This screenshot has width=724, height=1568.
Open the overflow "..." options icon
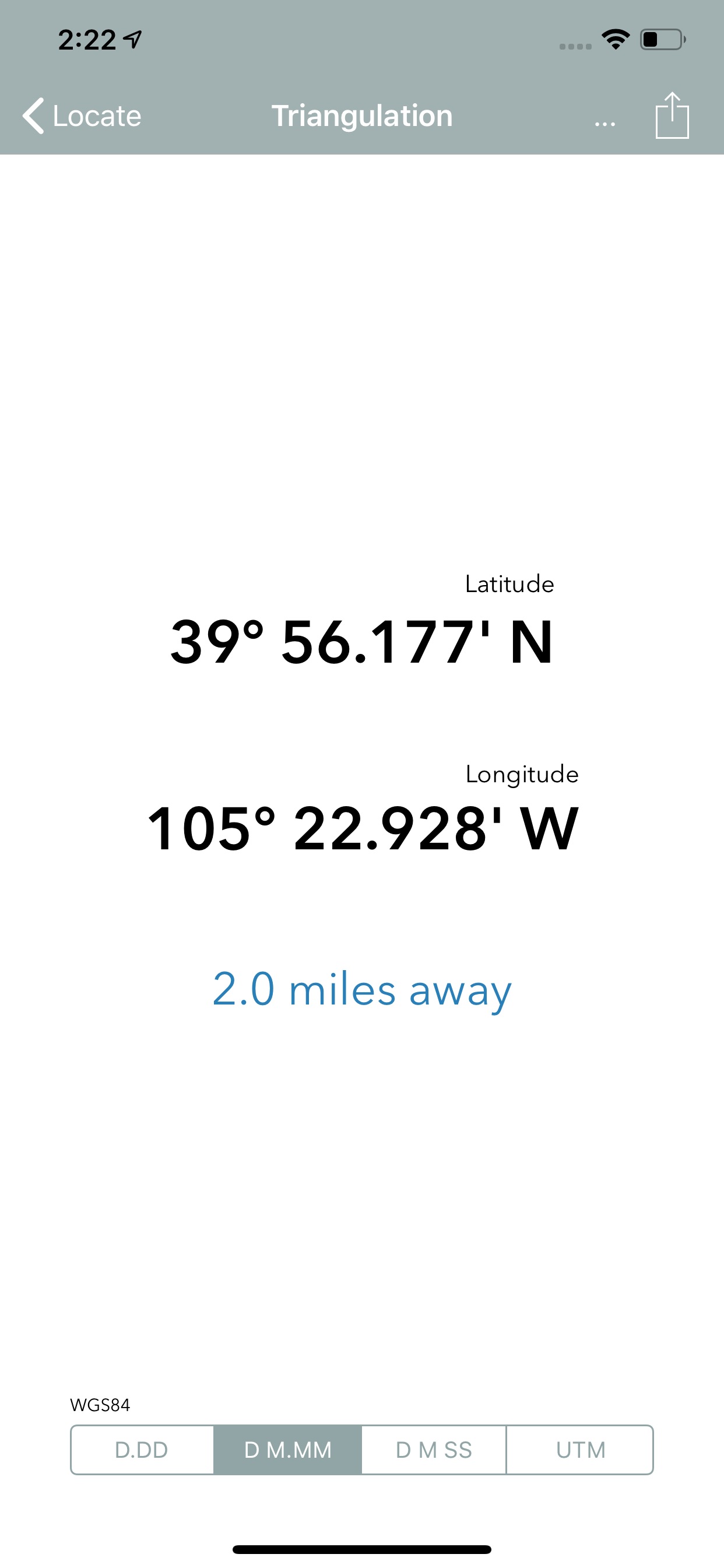604,122
